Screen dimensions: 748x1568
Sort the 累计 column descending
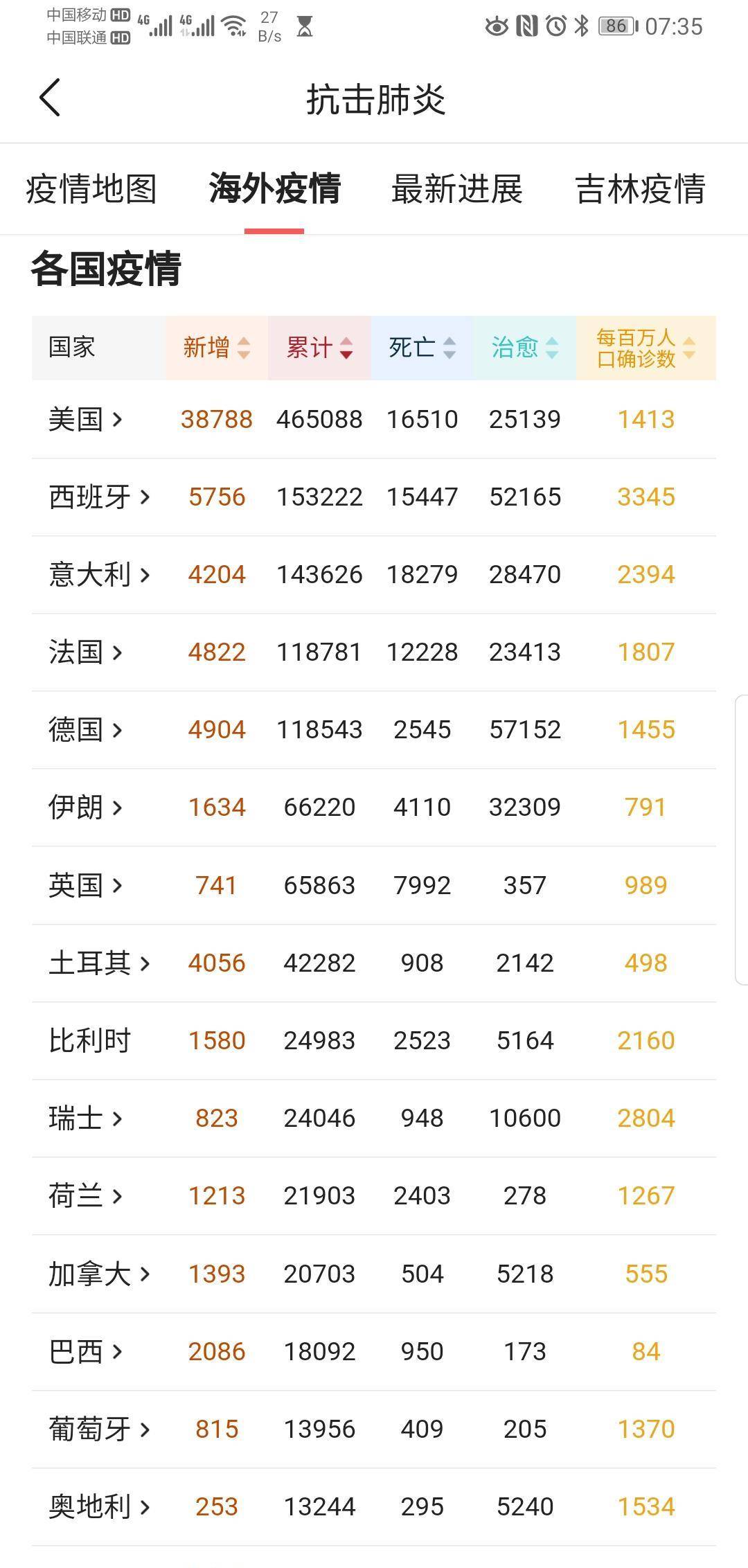coord(345,348)
